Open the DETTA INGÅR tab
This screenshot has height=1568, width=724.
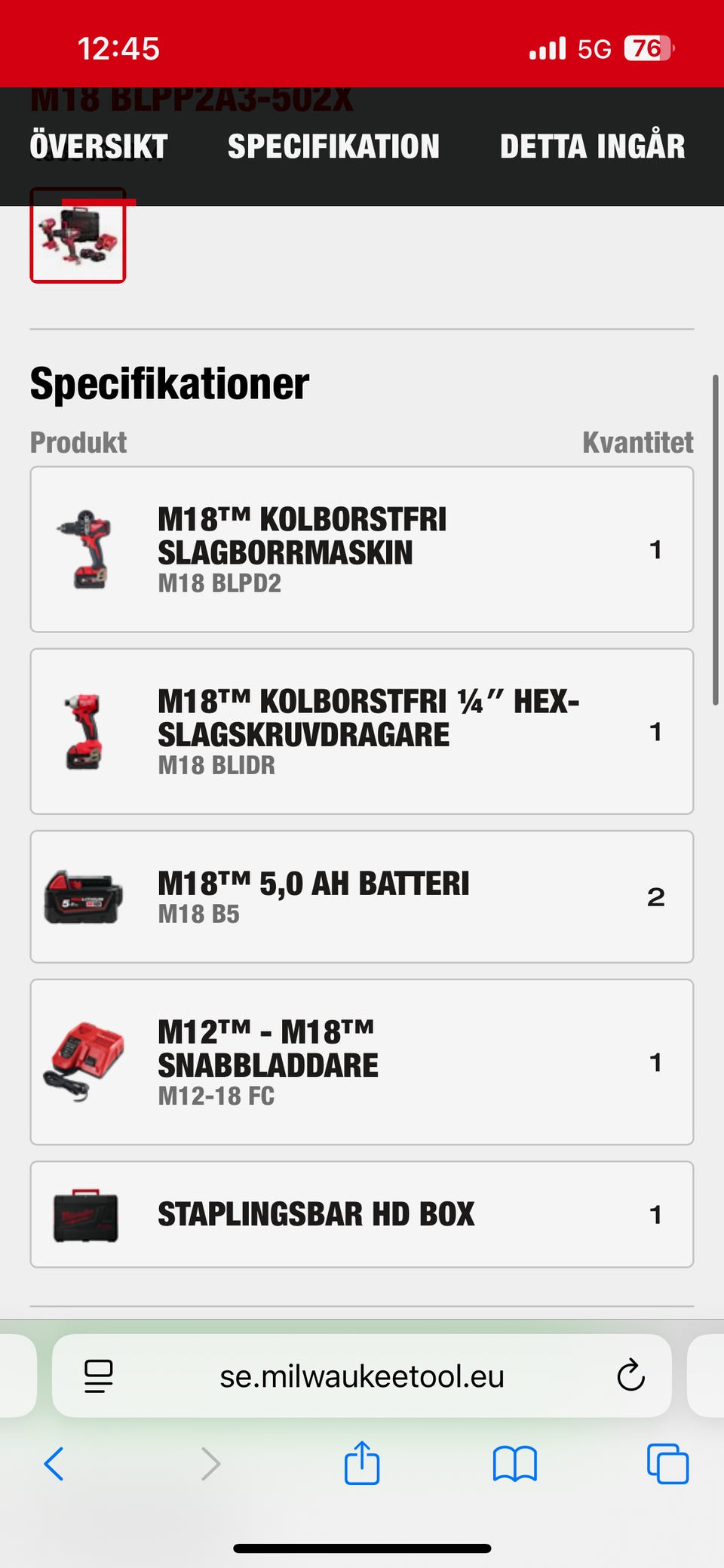click(592, 146)
